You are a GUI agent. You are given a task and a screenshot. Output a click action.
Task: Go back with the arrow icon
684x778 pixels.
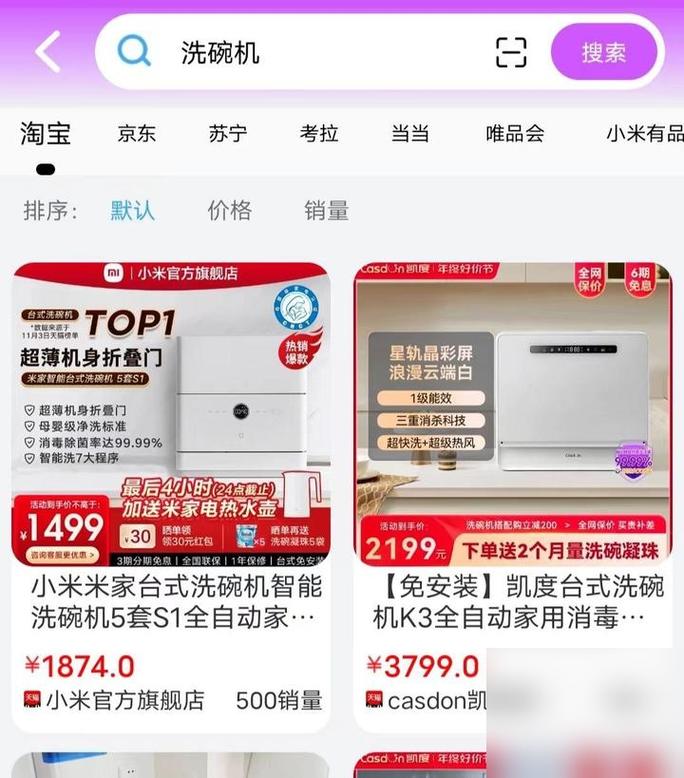[x=47, y=51]
